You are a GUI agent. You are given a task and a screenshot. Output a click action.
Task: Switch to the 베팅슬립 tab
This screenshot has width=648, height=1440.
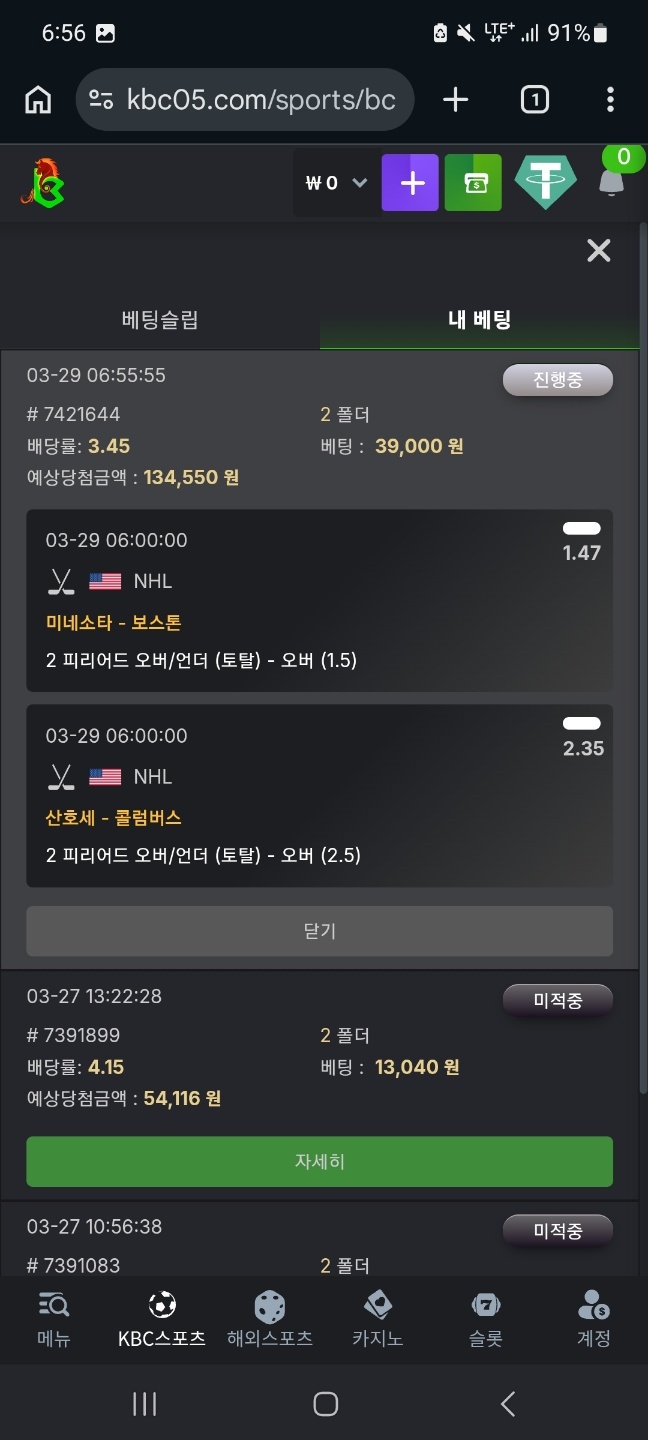coord(160,320)
